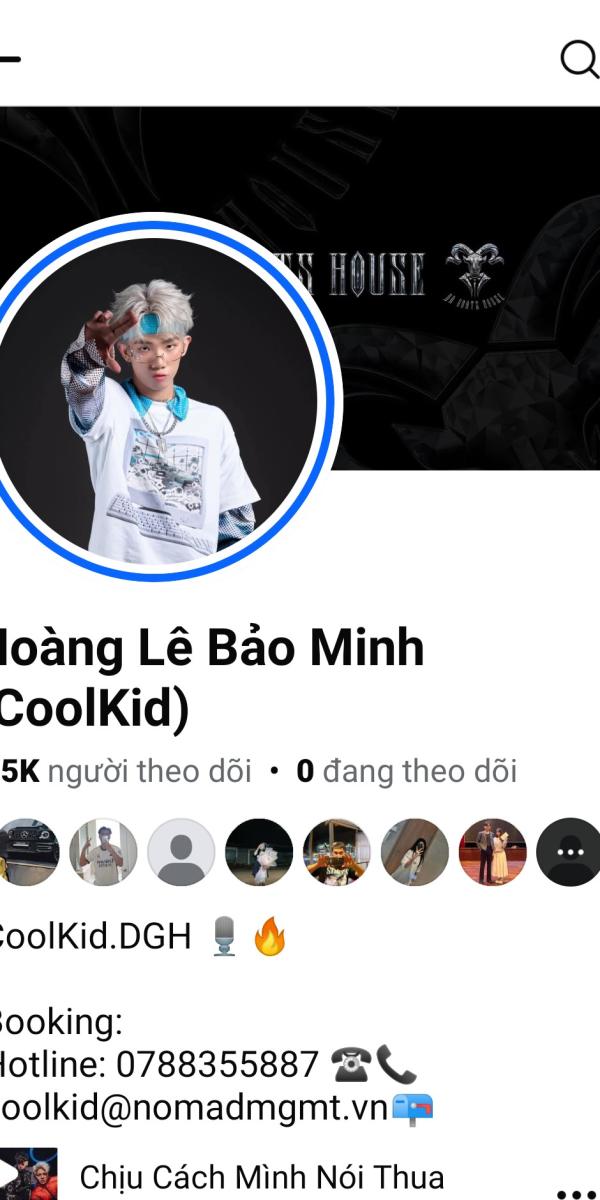Viewport: 600px width, 1200px height.
Task: Open the '0 đang theo dõi' following list
Action: pos(406,772)
